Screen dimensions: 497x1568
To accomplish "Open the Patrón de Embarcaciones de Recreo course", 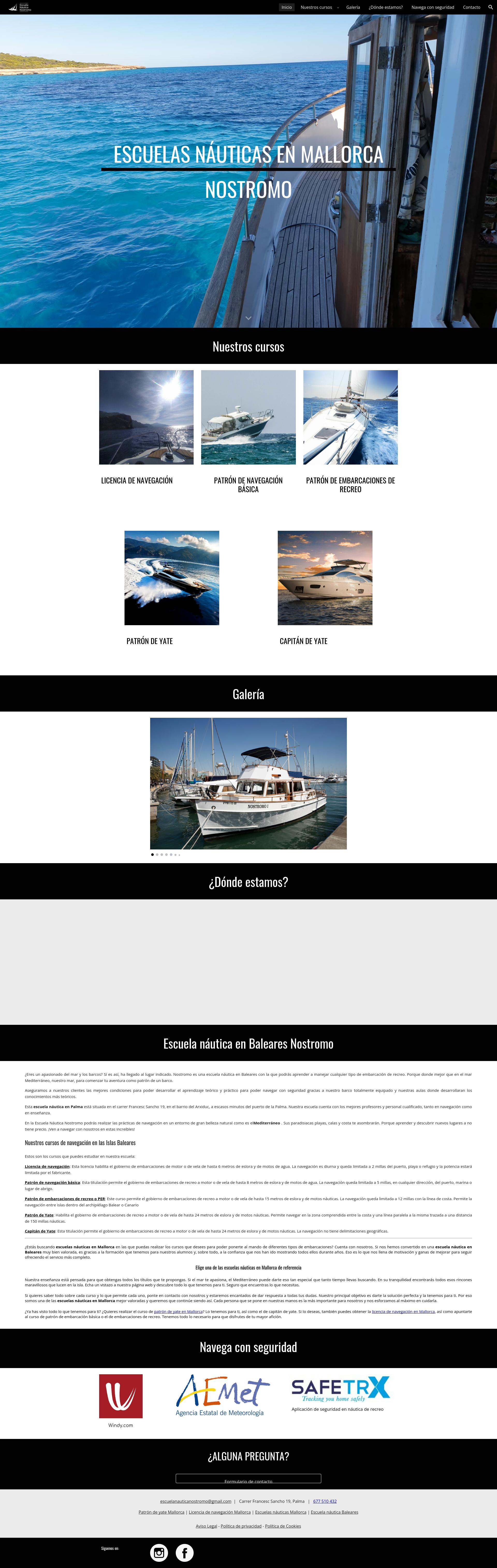I will tap(350, 417).
